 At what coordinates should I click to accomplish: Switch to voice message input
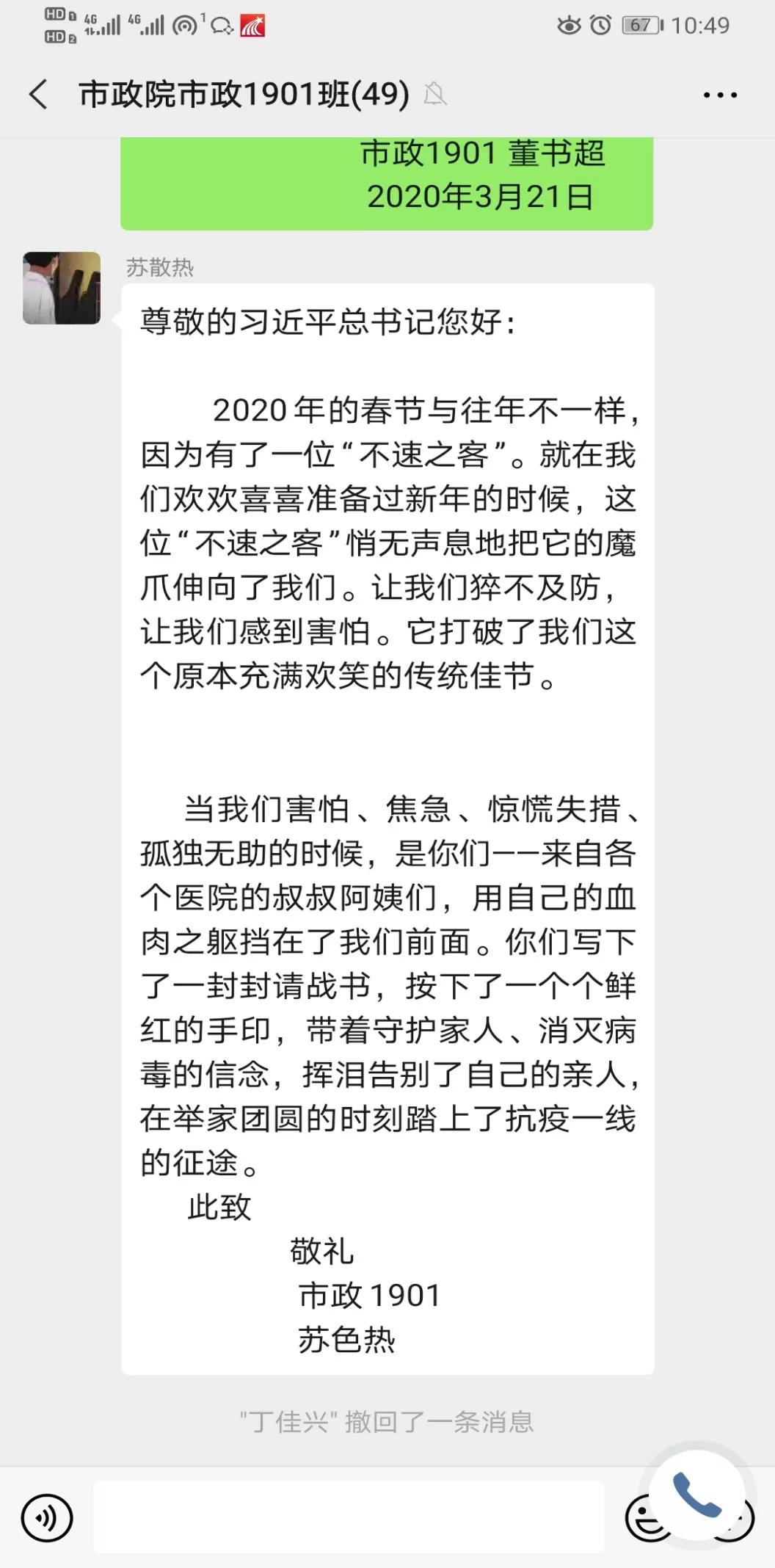47,1518
